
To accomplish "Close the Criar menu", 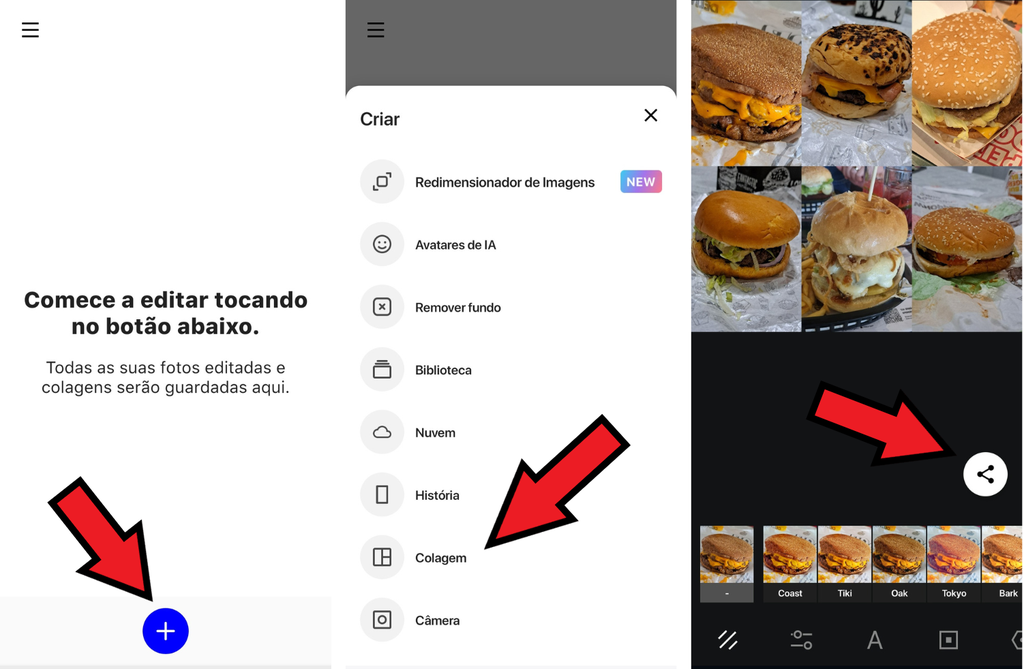I will click(650, 116).
